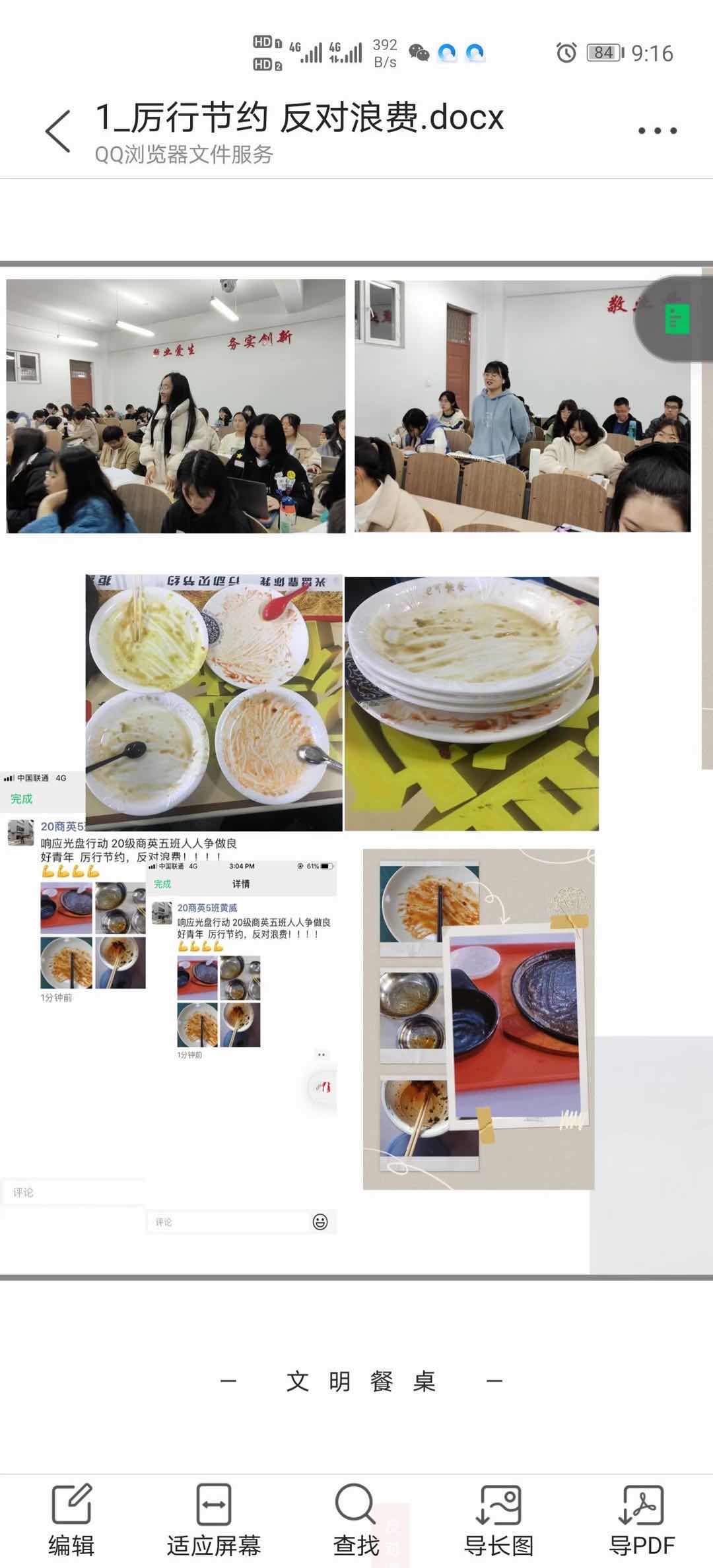Go back from the document viewer
This screenshot has width=713, height=1568.
tap(58, 131)
